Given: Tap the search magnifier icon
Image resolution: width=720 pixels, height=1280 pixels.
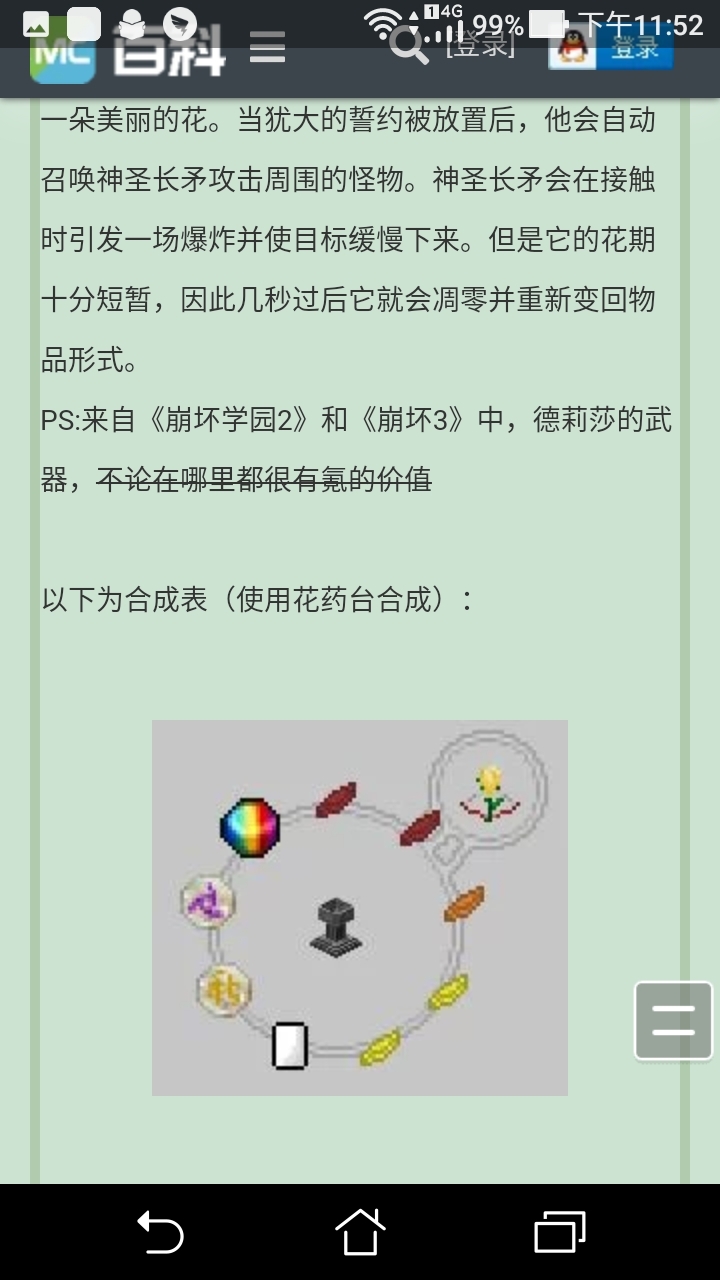Looking at the screenshot, I should [x=408, y=46].
